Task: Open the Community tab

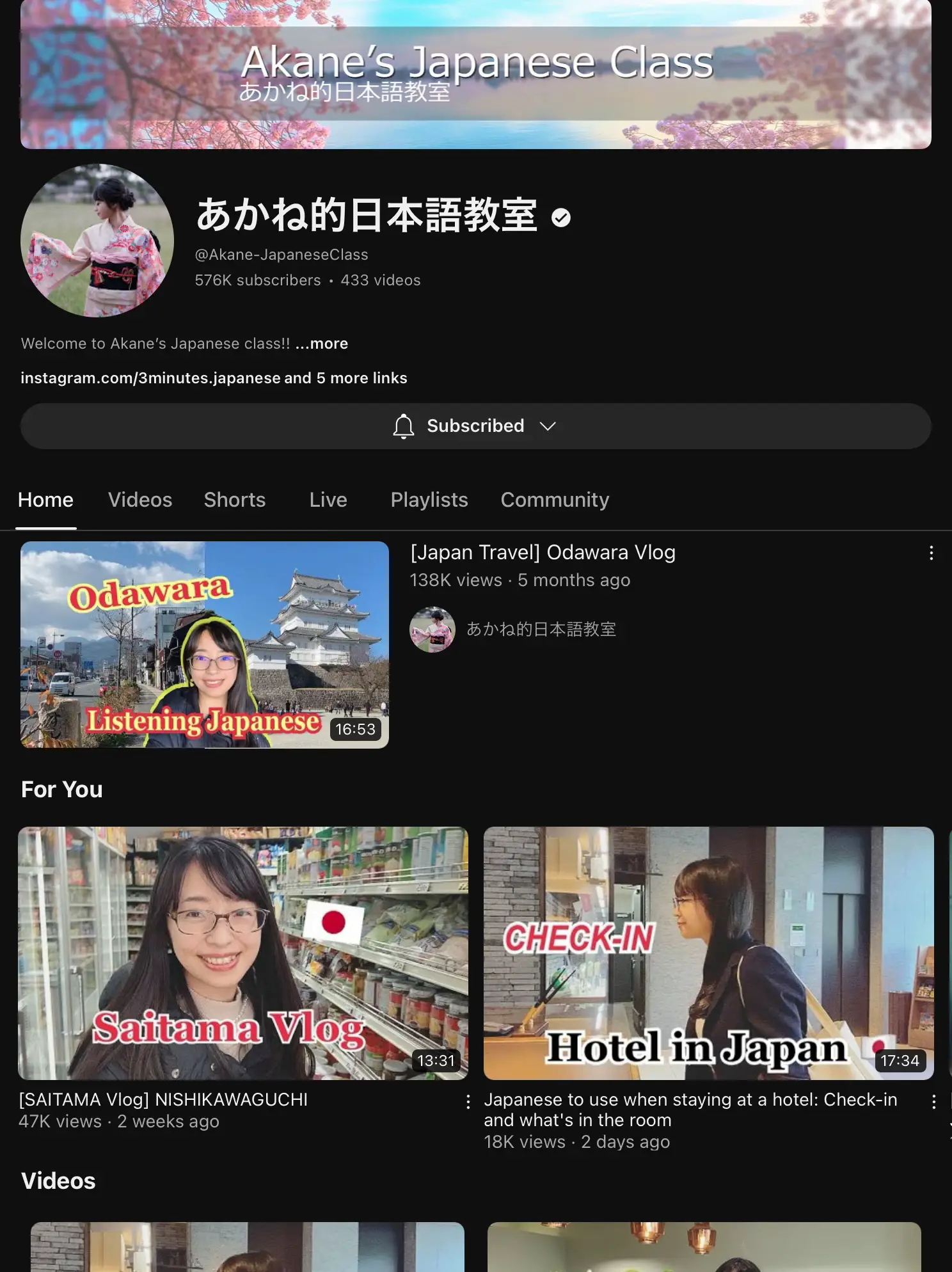Action: pyautogui.click(x=554, y=500)
